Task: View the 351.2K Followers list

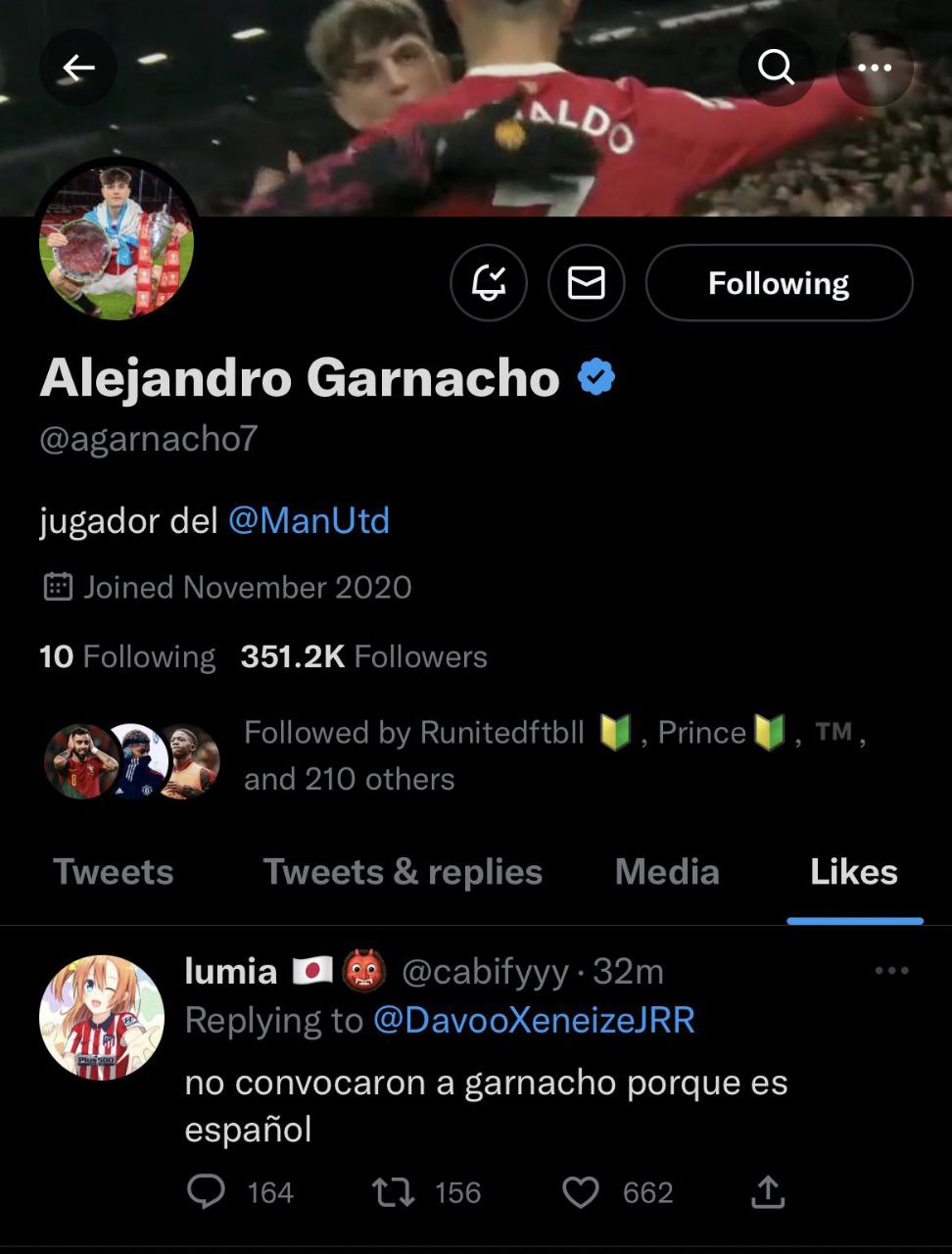Action: pos(363,656)
